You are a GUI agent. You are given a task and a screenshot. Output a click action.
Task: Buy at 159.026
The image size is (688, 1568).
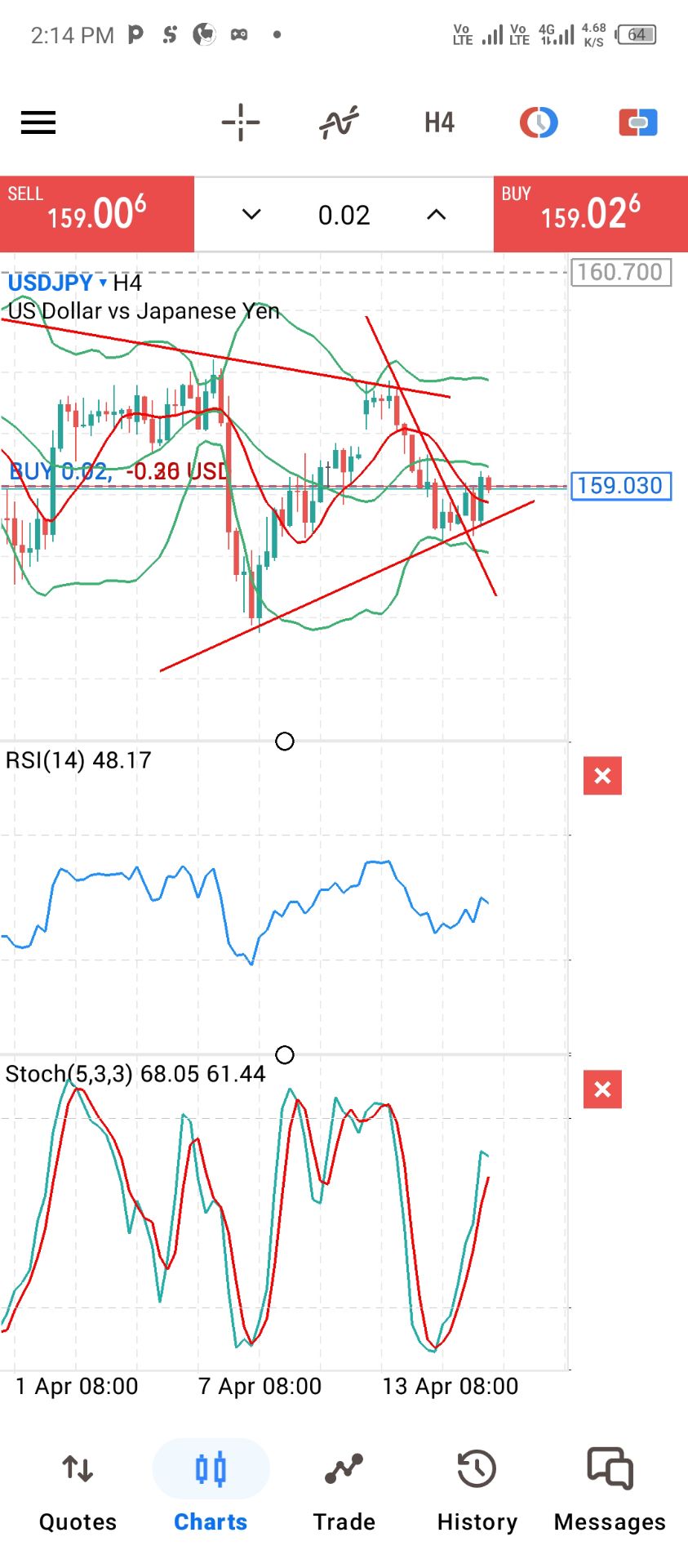click(590, 214)
